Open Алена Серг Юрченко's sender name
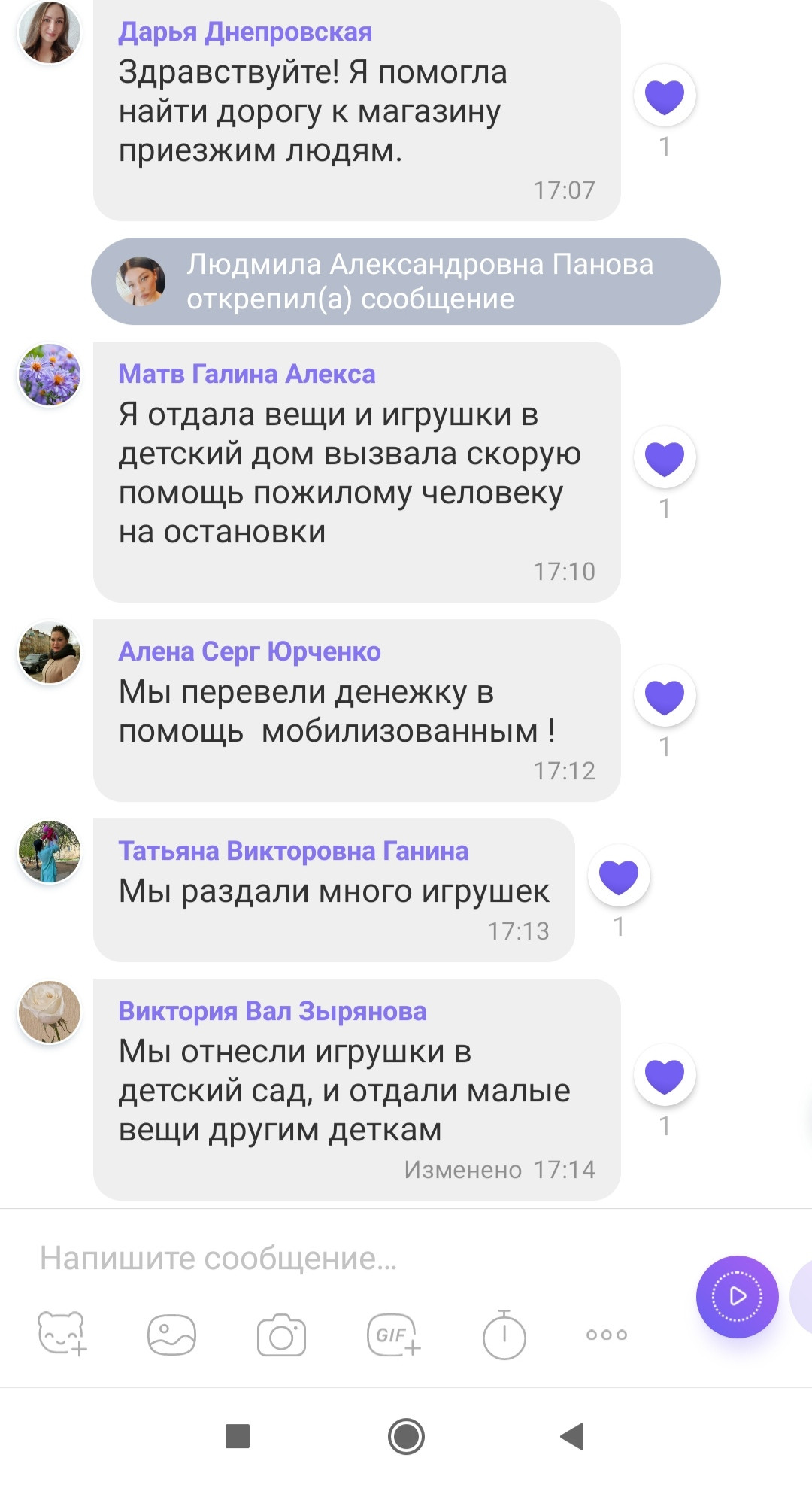 click(x=250, y=651)
